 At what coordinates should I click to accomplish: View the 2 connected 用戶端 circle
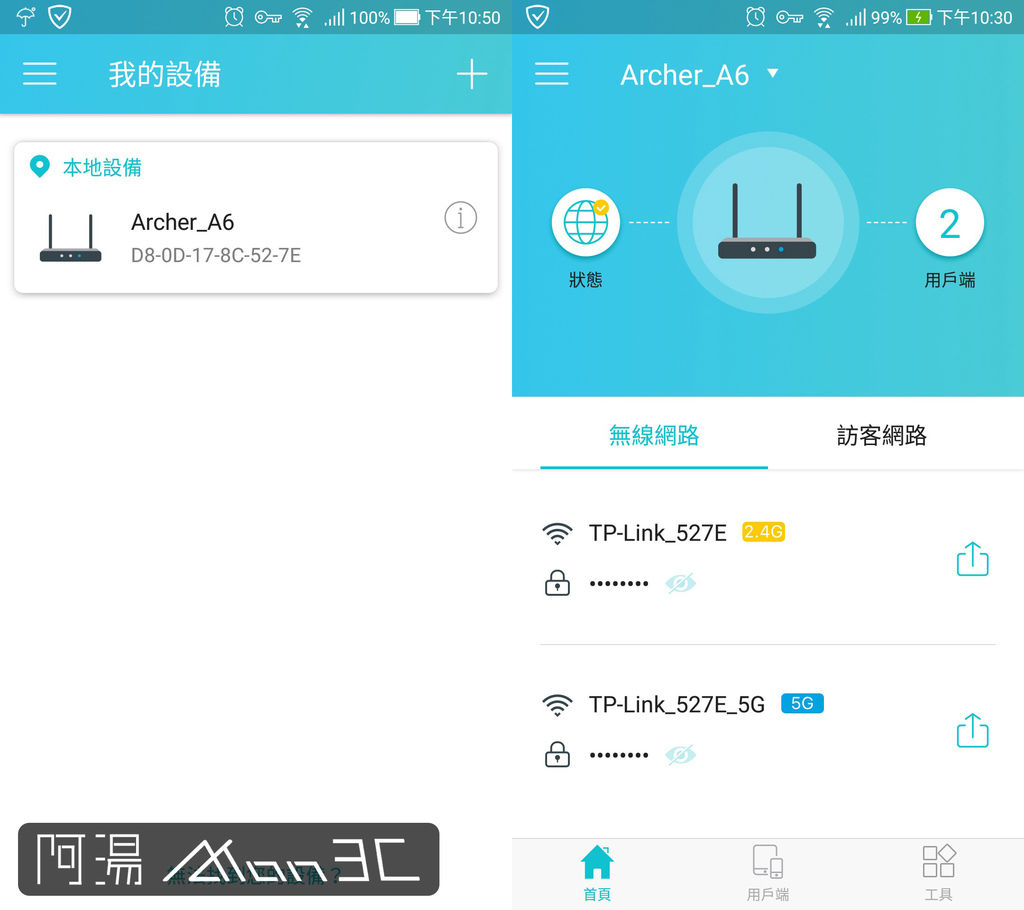(949, 224)
